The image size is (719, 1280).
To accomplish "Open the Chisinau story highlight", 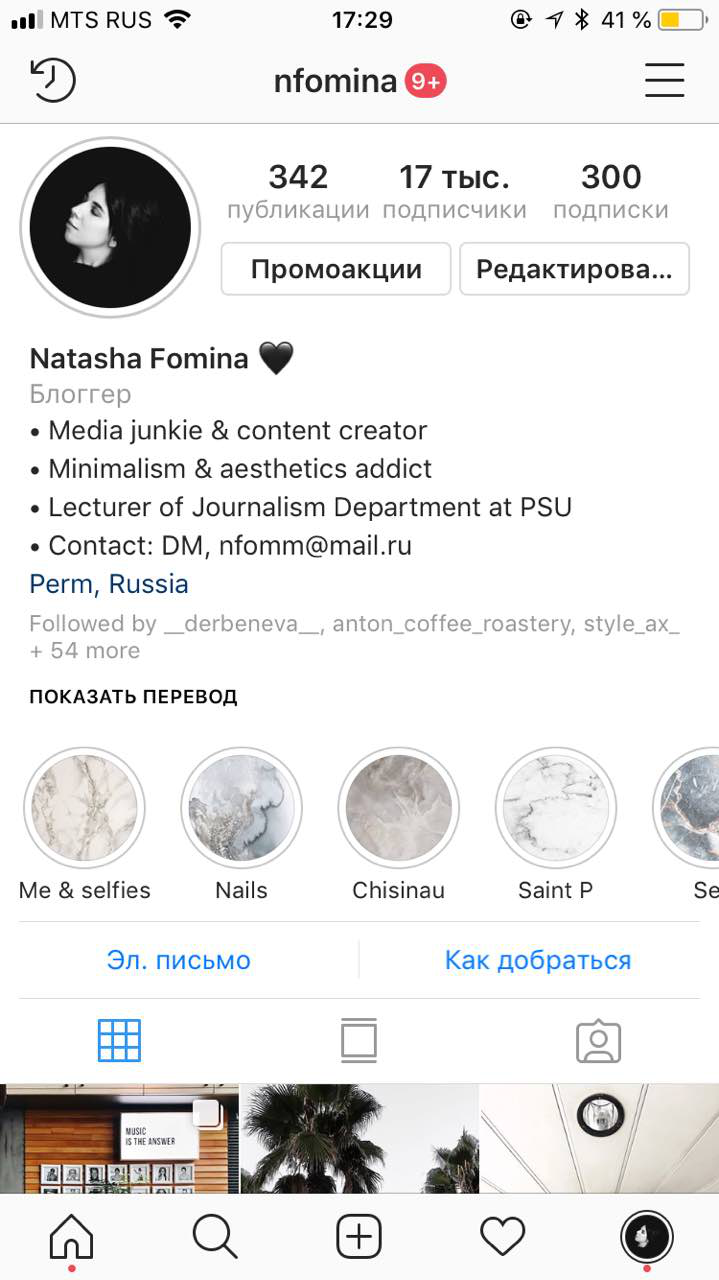I will pyautogui.click(x=398, y=808).
